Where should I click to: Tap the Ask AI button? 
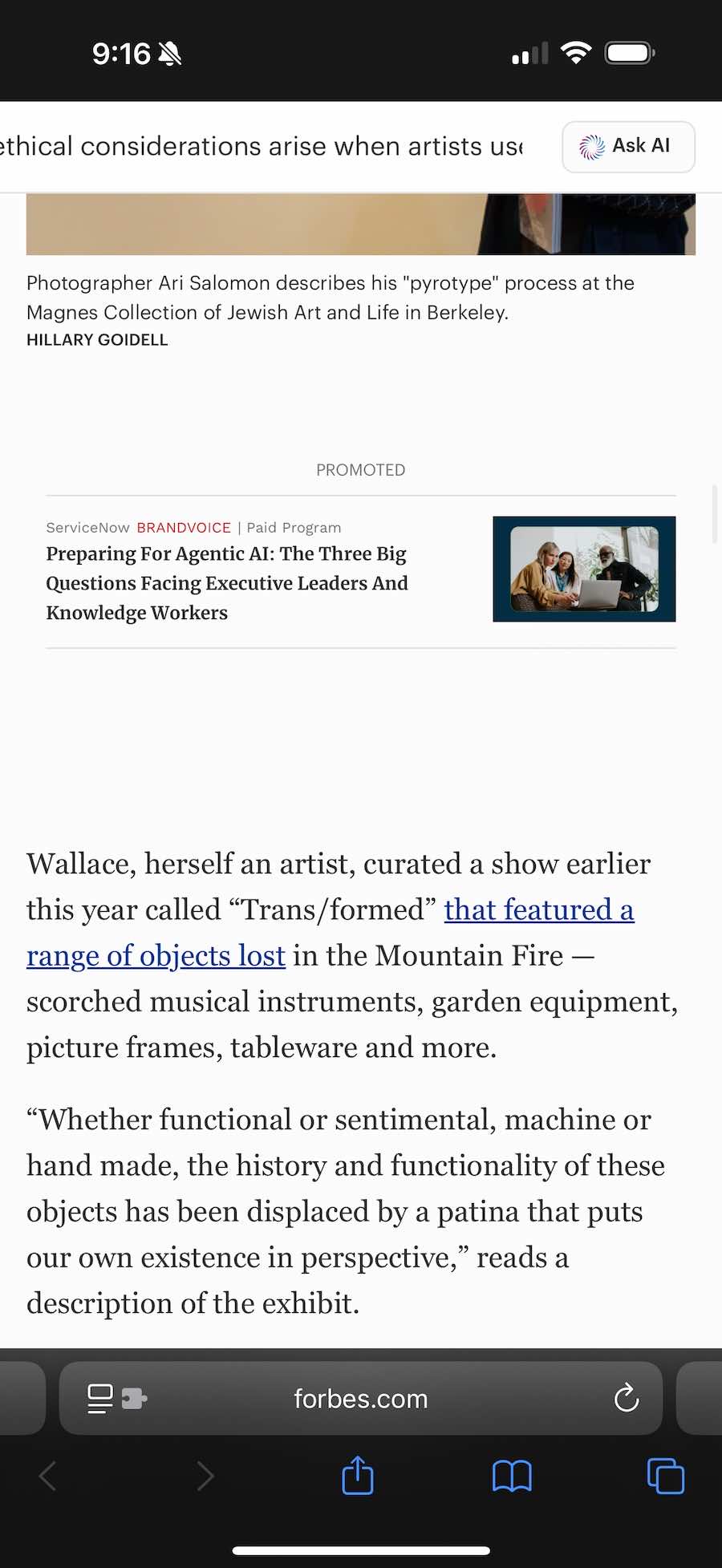(x=628, y=147)
